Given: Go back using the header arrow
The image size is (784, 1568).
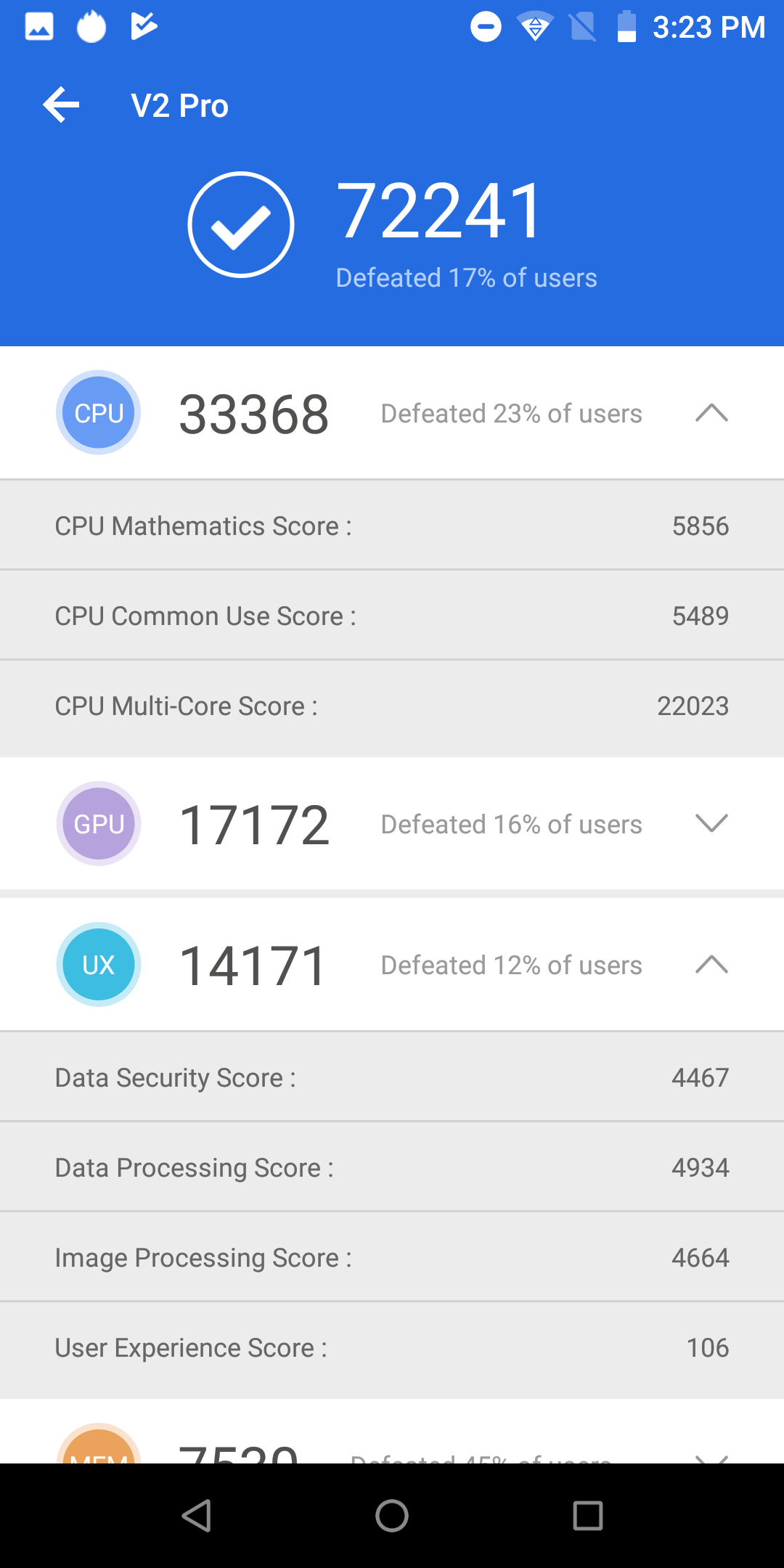Looking at the screenshot, I should pos(61,105).
